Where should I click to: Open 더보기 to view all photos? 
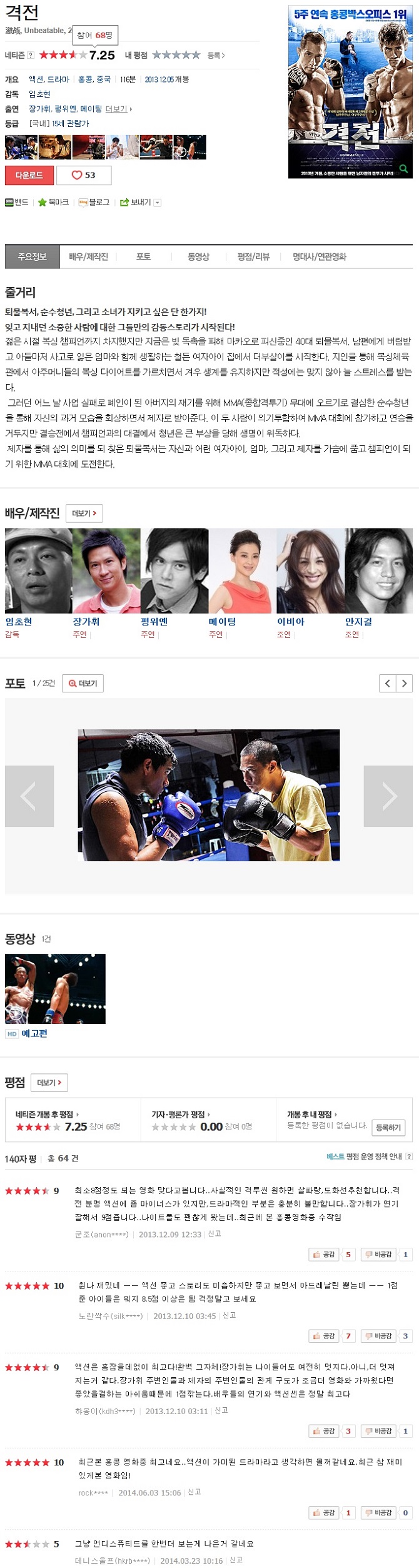83,683
